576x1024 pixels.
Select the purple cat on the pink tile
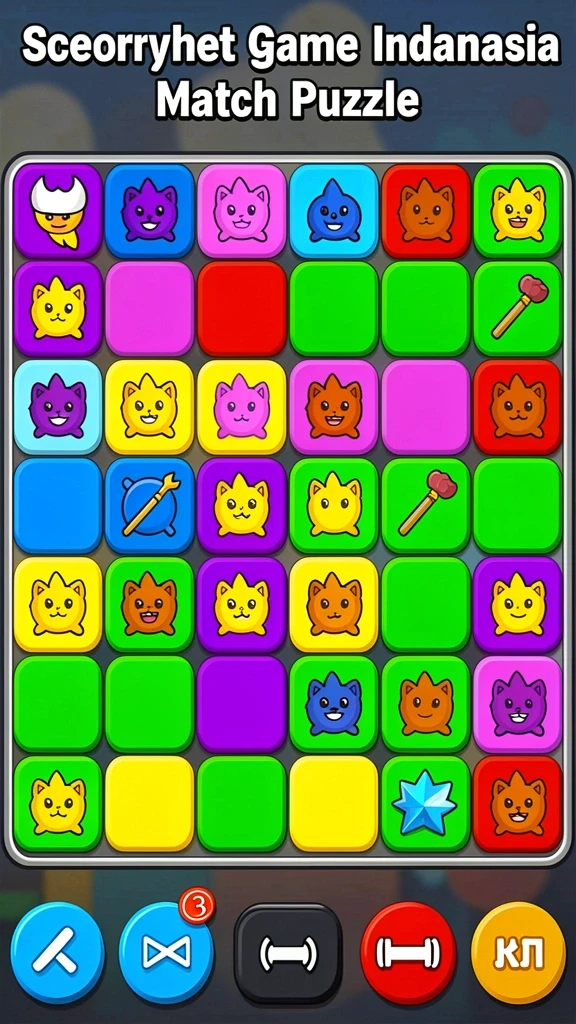(518, 704)
